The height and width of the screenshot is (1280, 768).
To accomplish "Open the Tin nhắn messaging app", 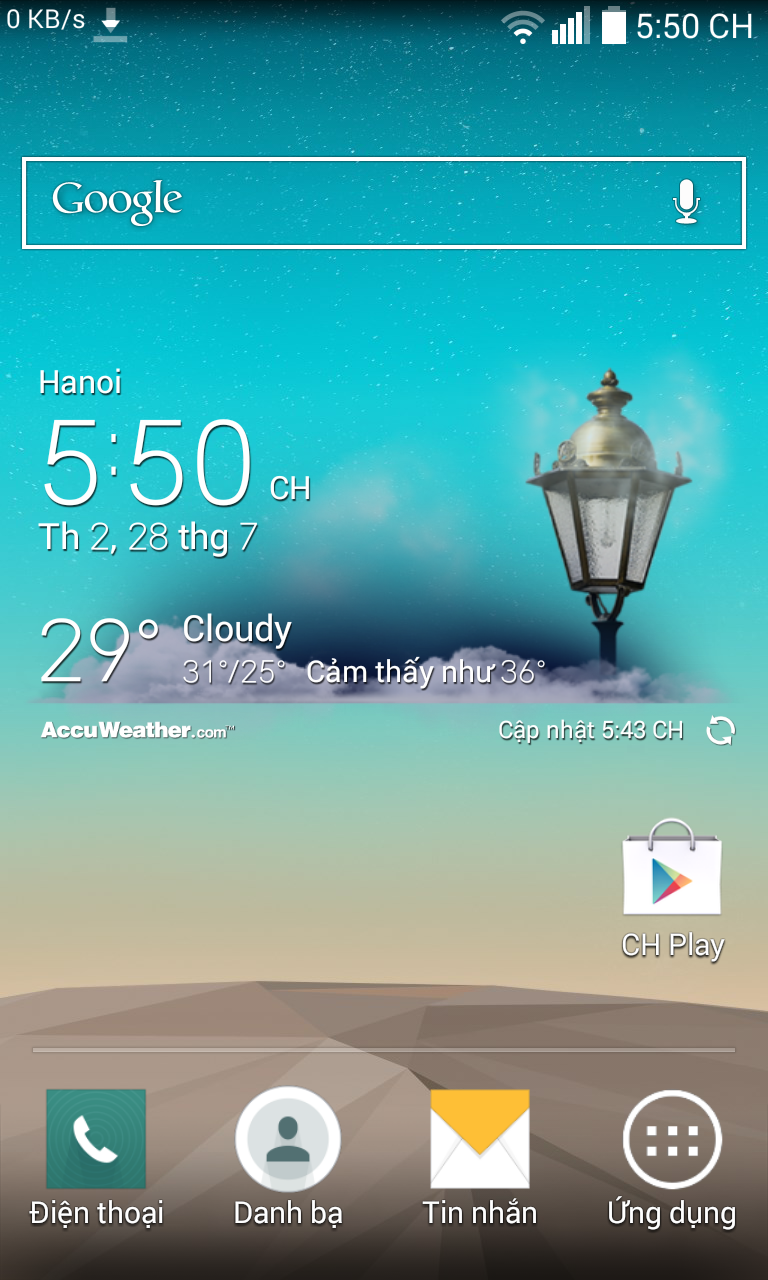I will coord(480,1158).
